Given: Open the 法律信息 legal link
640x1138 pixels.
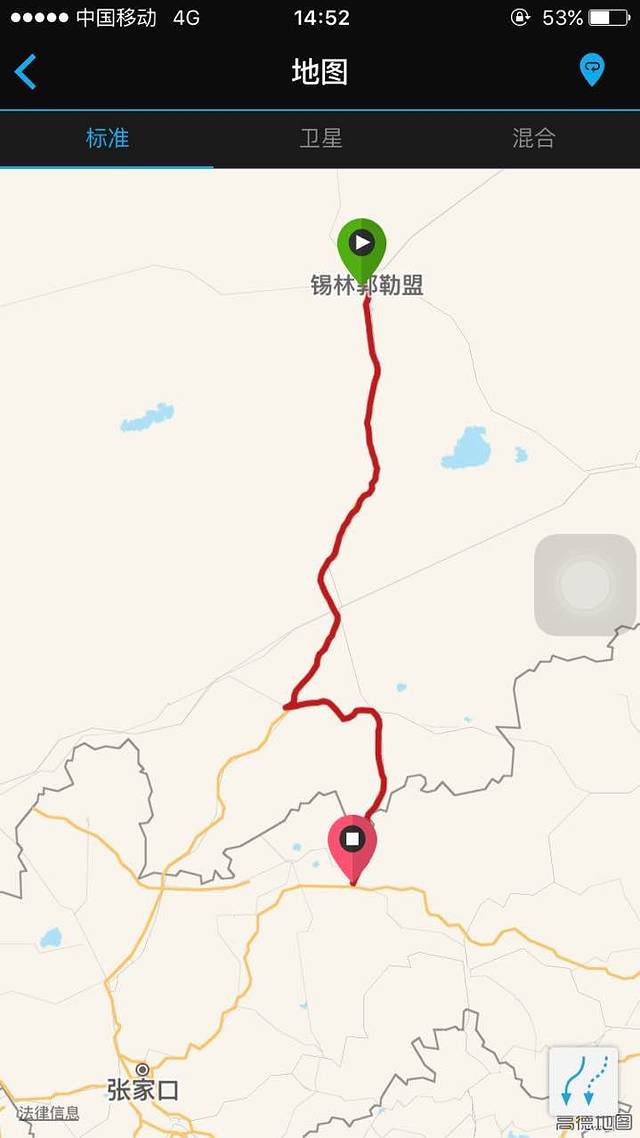Looking at the screenshot, I should click(49, 1113).
